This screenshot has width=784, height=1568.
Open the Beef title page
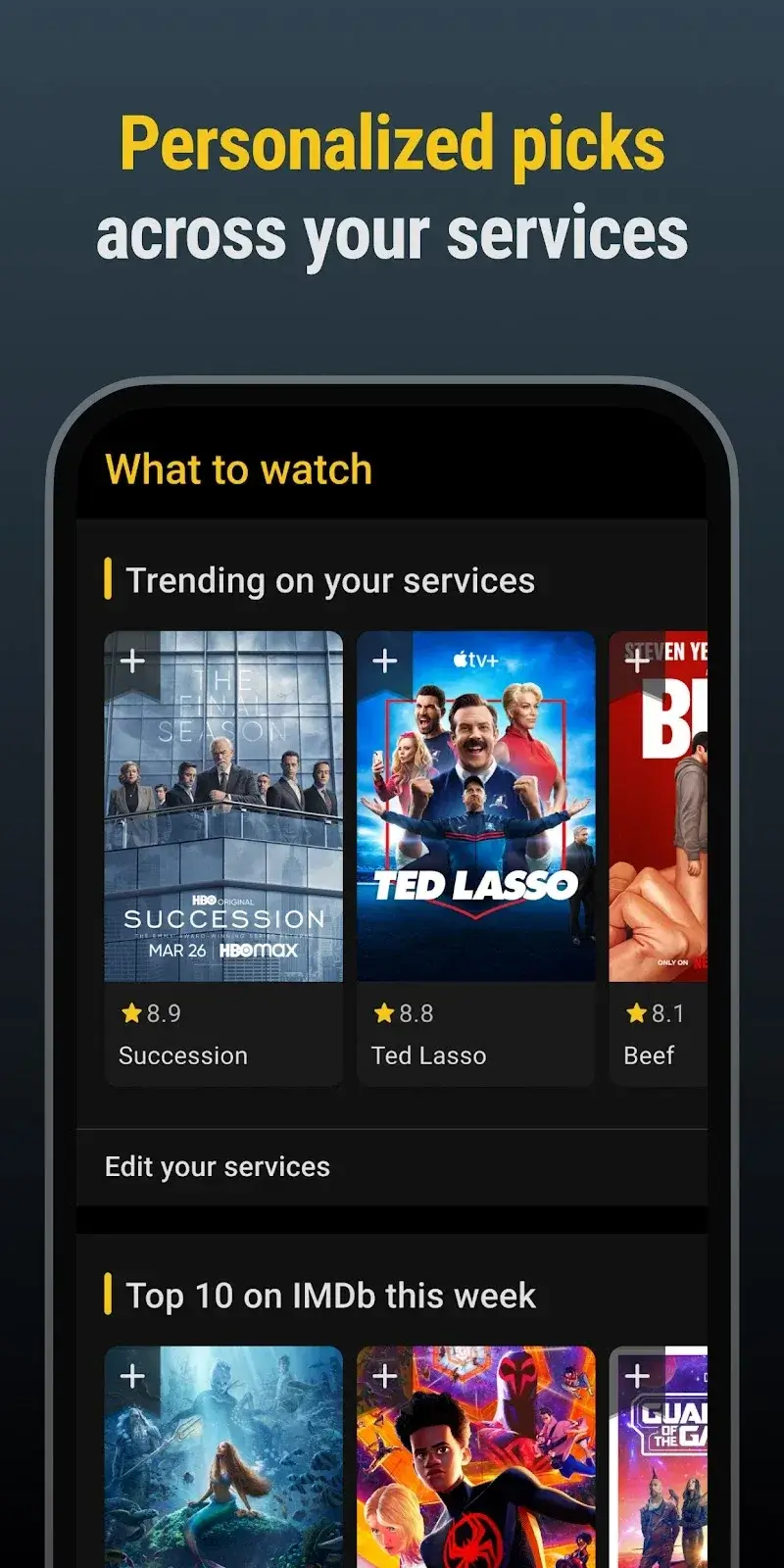[650, 1055]
